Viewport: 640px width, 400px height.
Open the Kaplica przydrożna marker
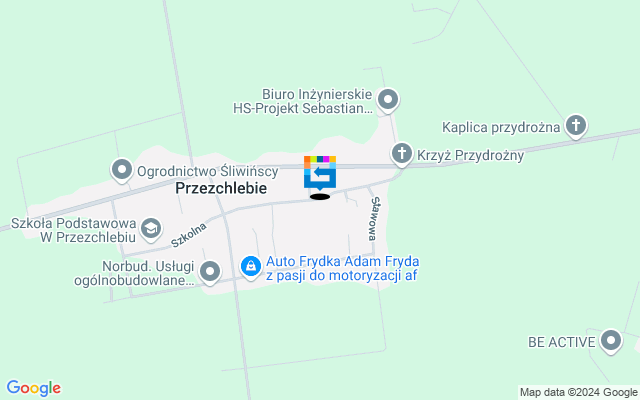click(575, 126)
